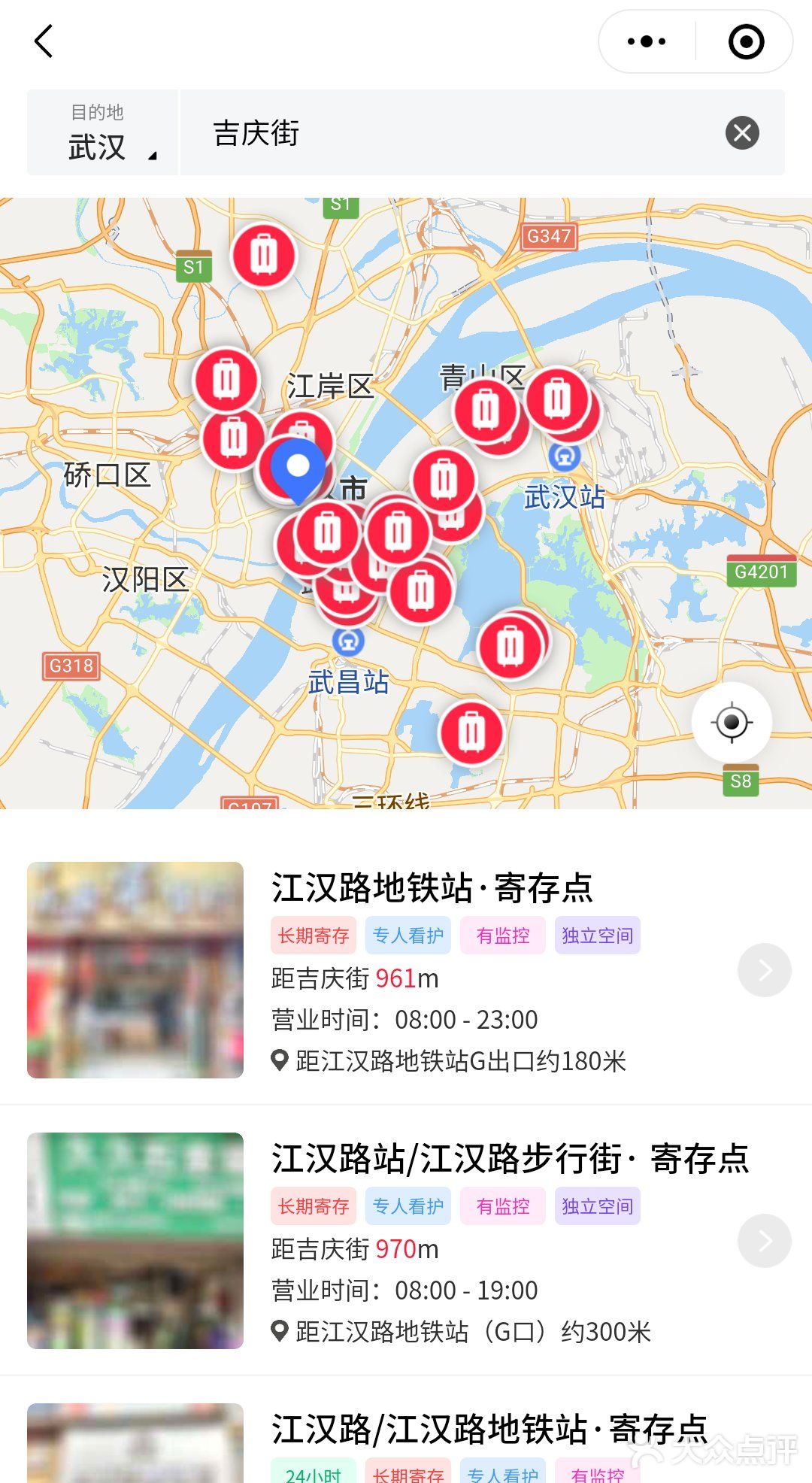Viewport: 812px width, 1483px height.
Task: Clear the 吉庆街 search text
Action: (741, 133)
